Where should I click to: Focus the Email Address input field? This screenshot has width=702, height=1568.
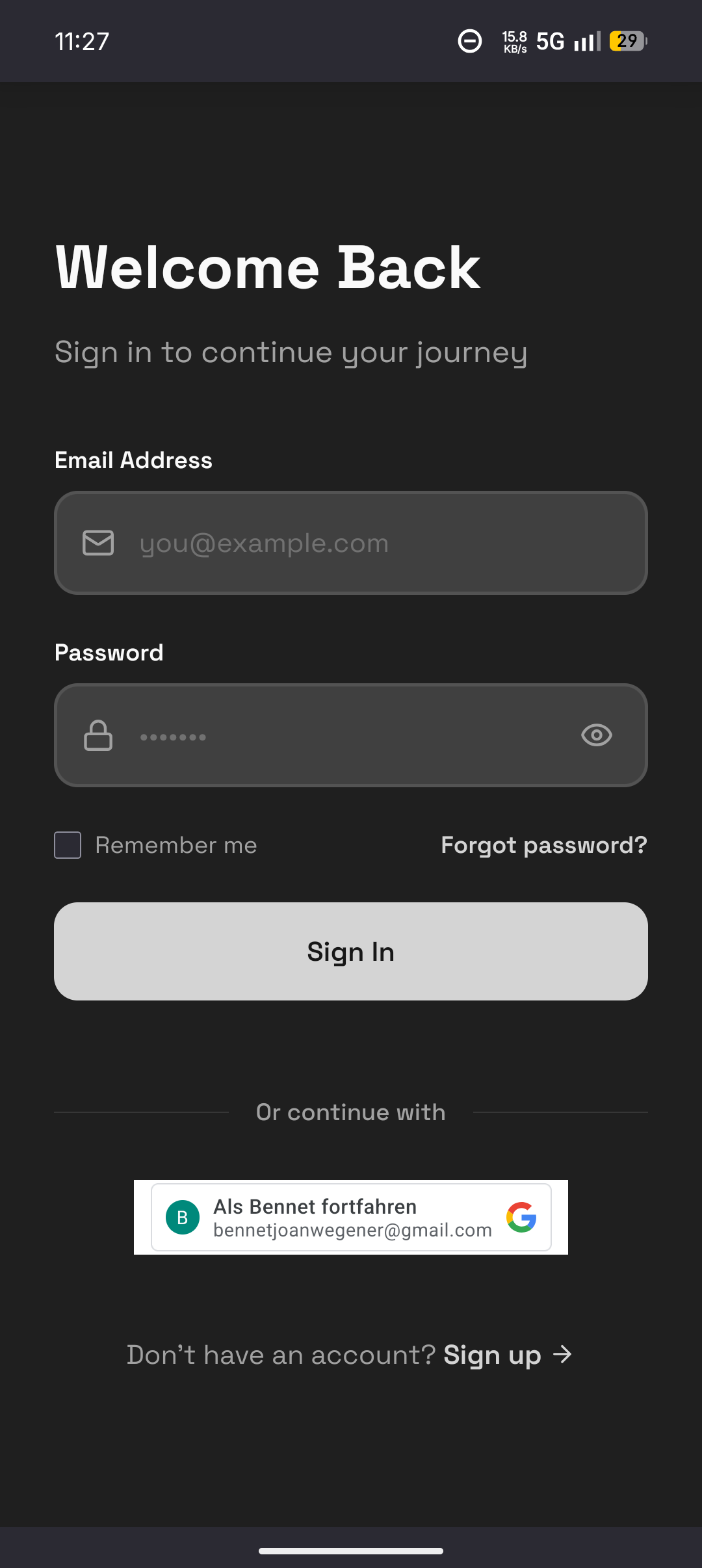coord(364,543)
